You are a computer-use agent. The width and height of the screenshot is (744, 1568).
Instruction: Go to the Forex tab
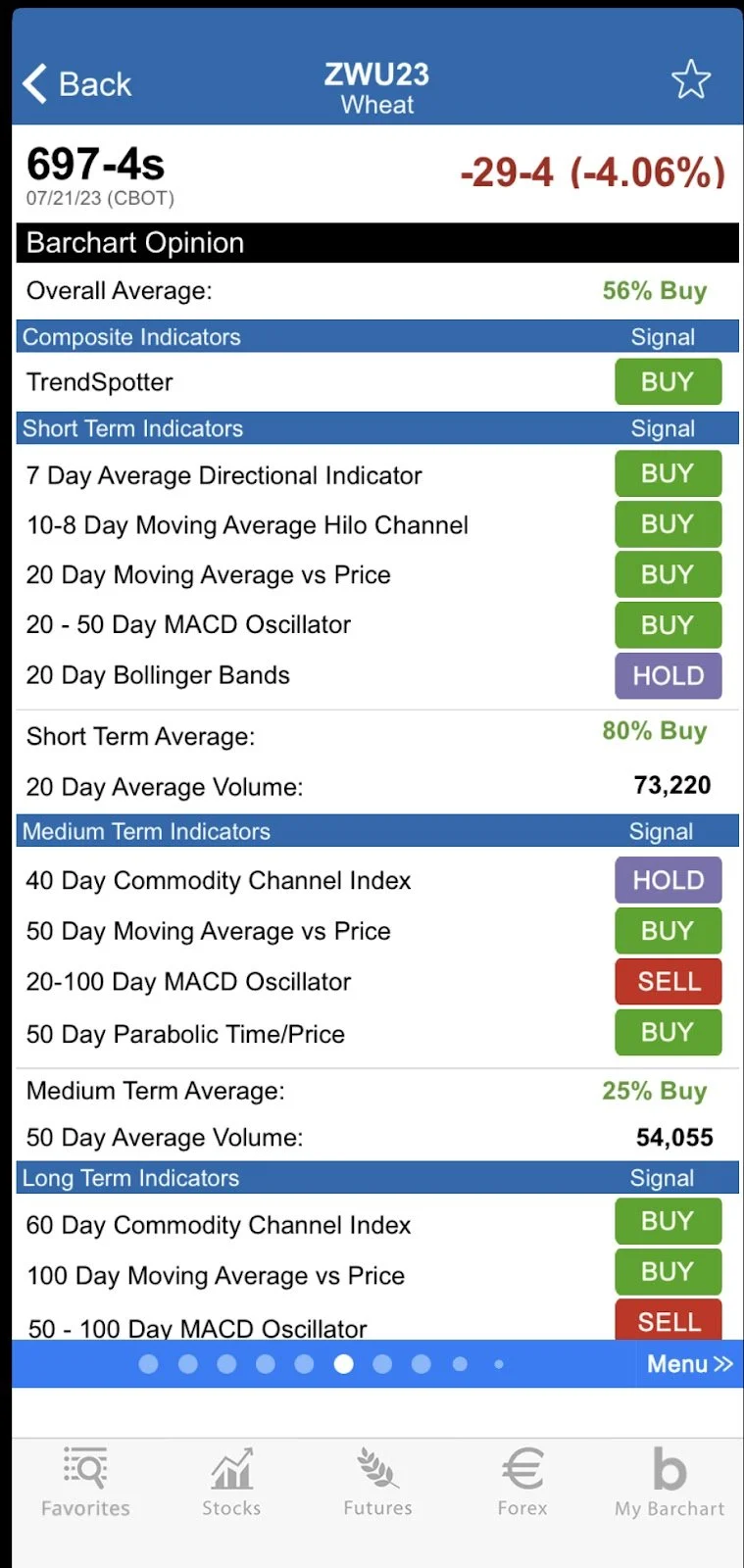tap(522, 1483)
